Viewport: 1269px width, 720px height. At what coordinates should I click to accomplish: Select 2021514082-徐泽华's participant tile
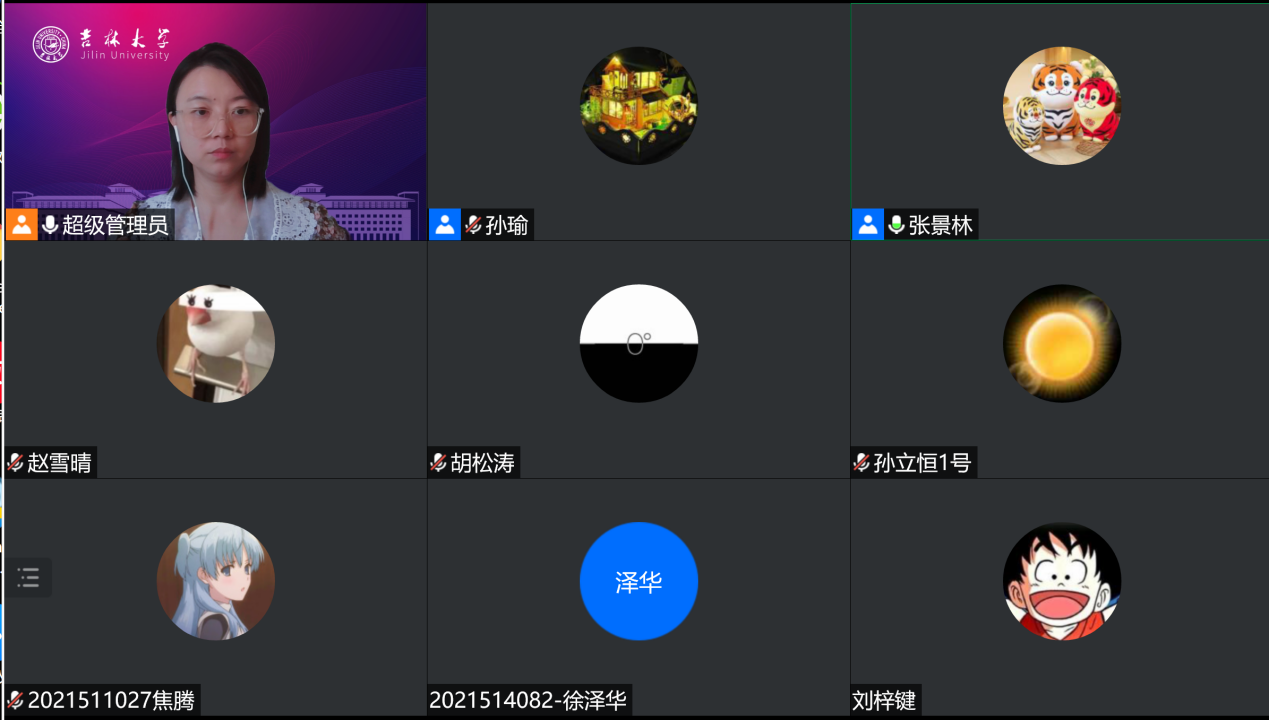click(x=638, y=597)
